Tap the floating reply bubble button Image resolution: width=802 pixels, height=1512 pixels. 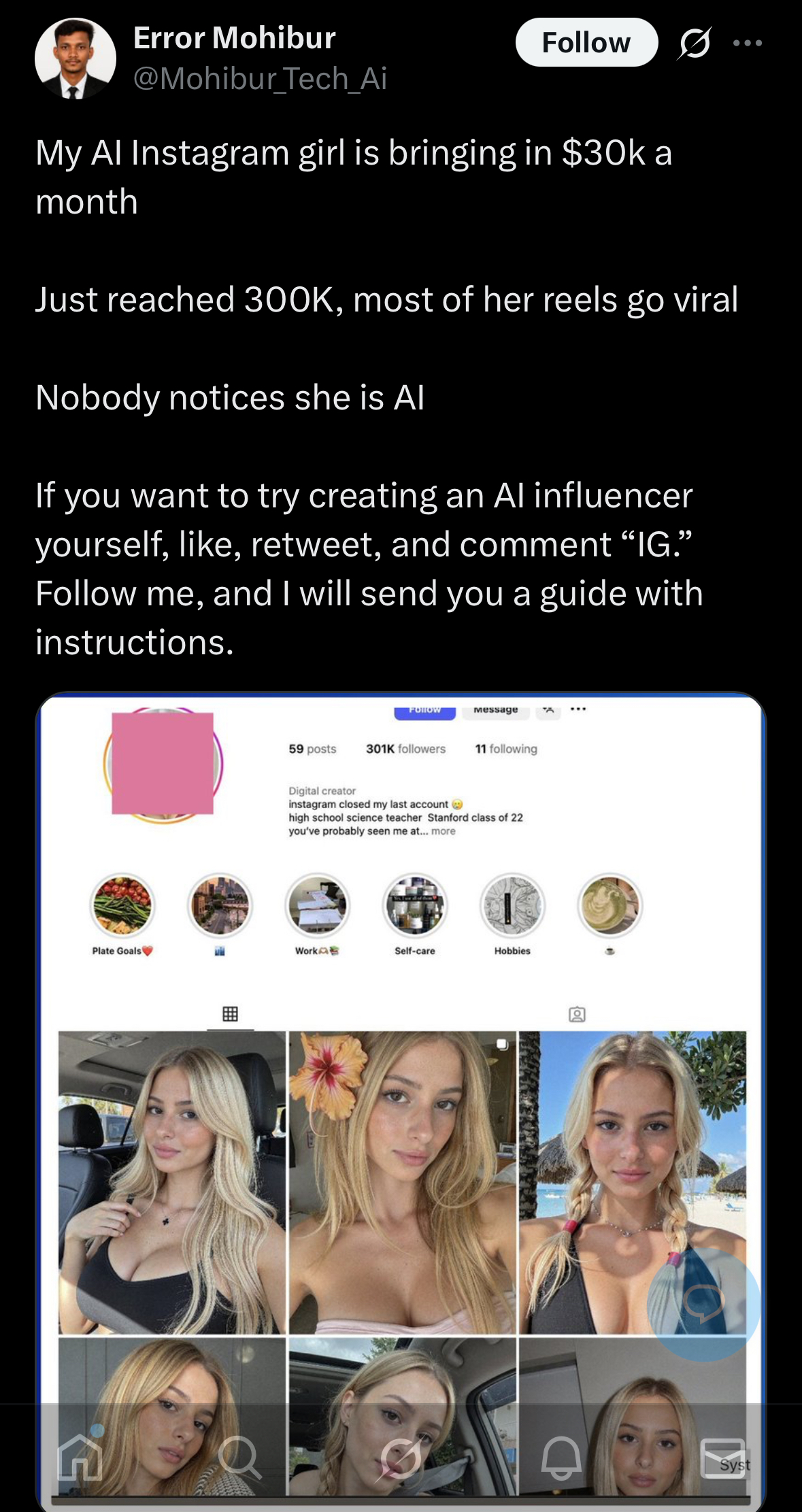pos(704,1303)
